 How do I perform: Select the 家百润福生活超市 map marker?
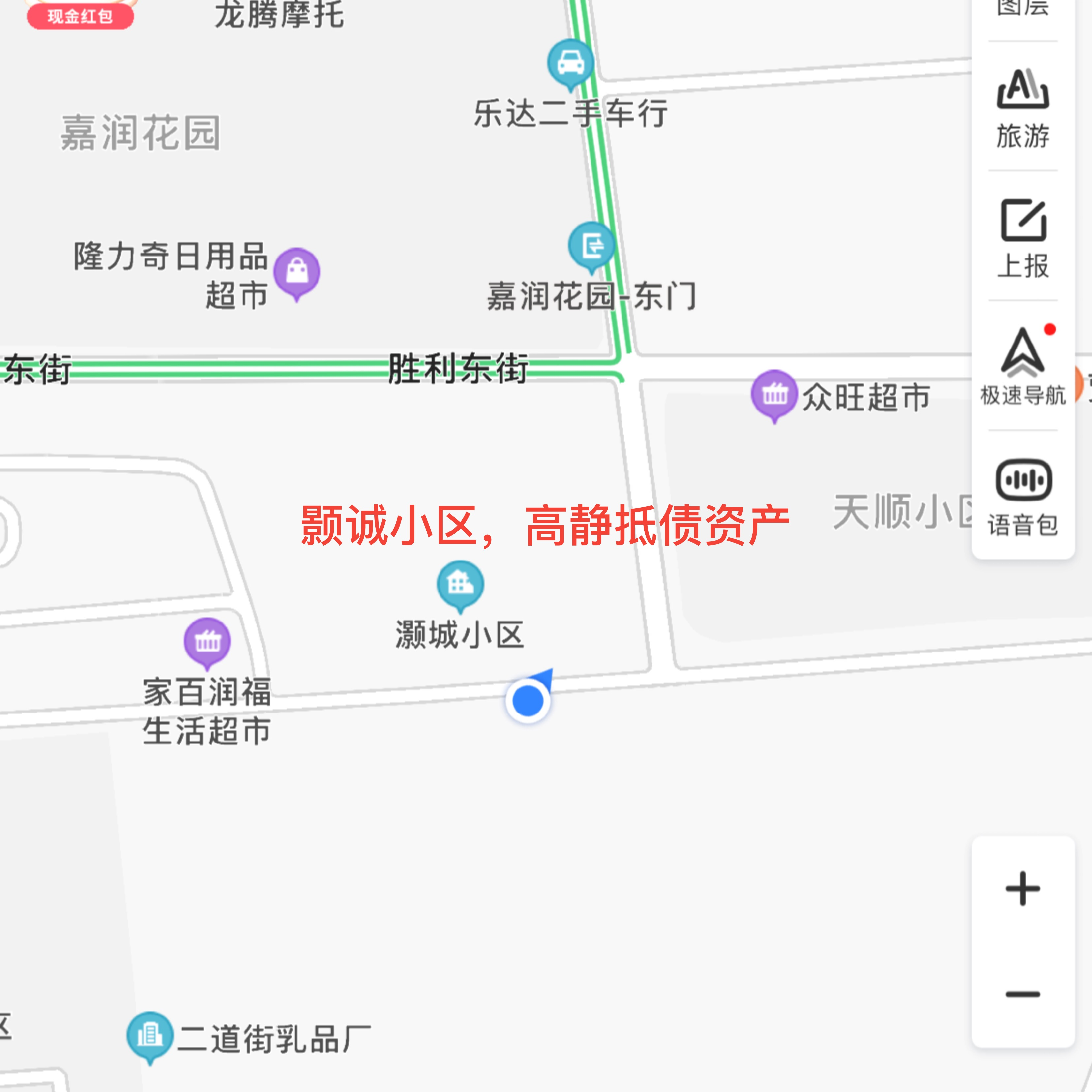207,642
